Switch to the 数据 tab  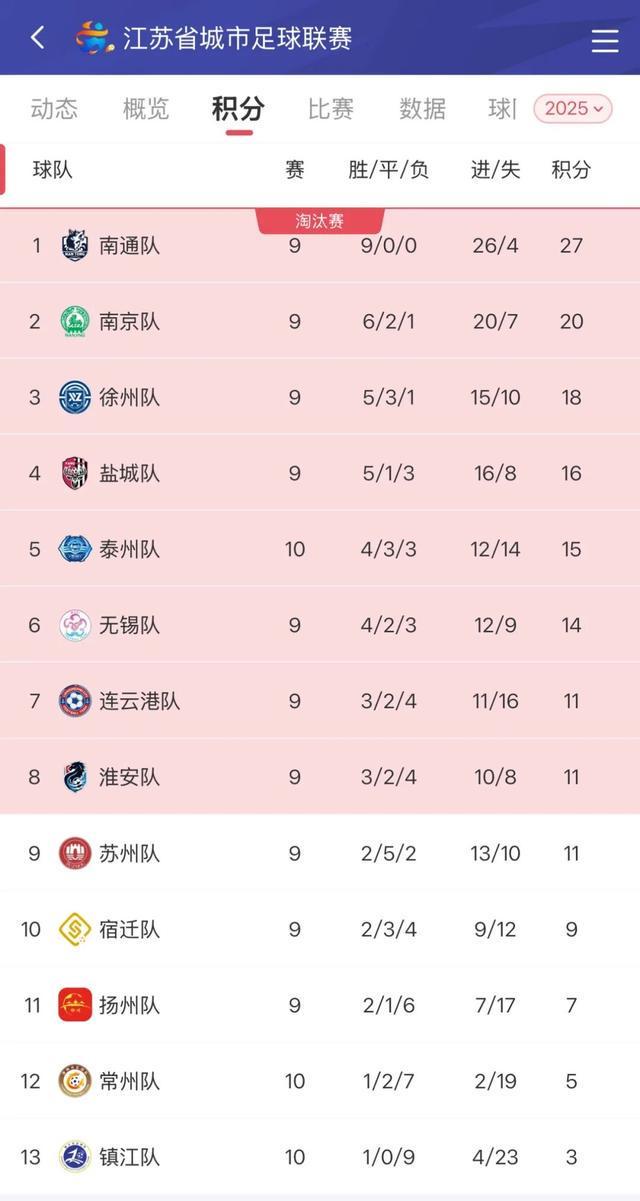tap(422, 109)
